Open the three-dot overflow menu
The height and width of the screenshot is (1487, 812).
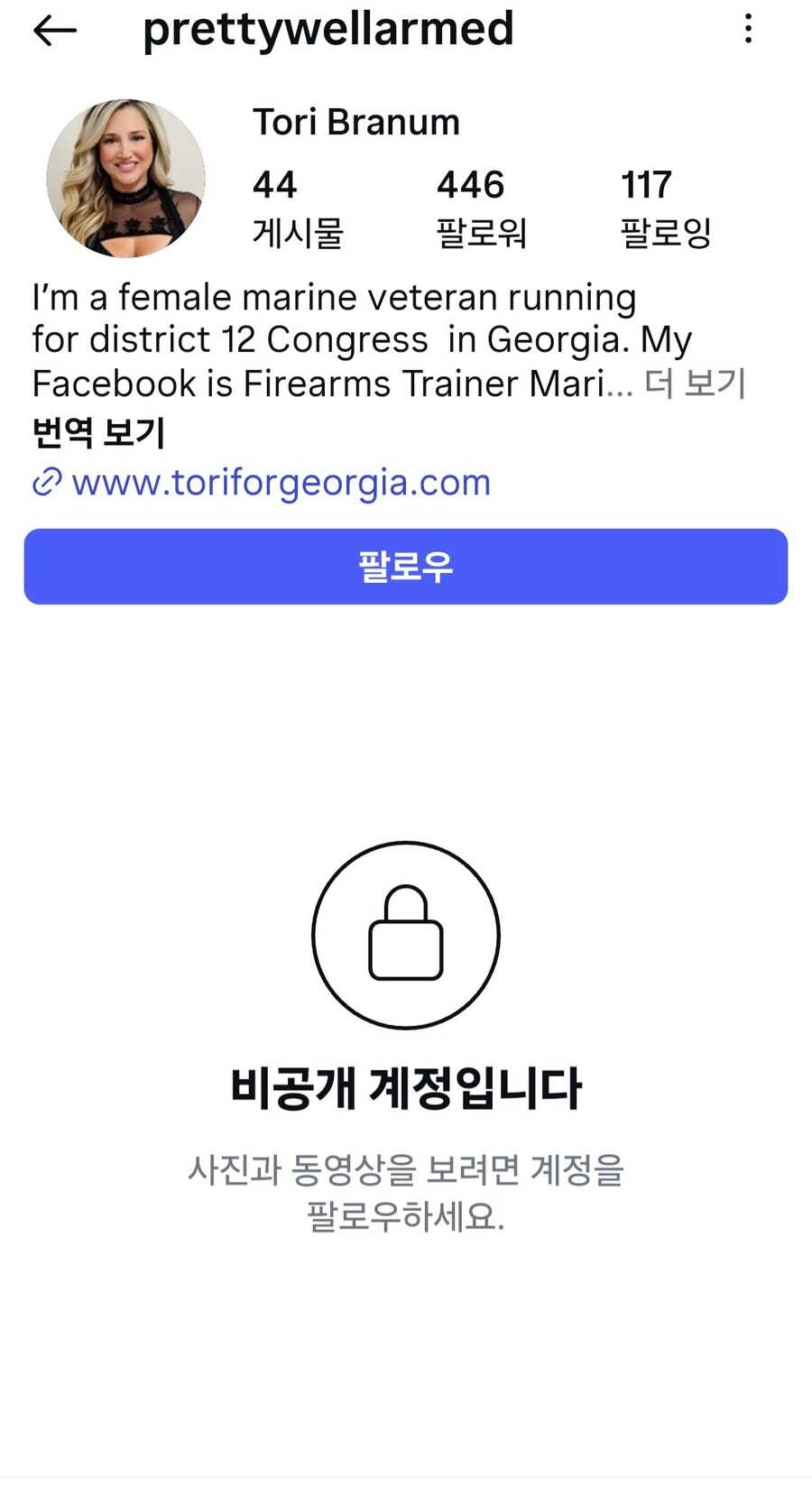tap(748, 29)
